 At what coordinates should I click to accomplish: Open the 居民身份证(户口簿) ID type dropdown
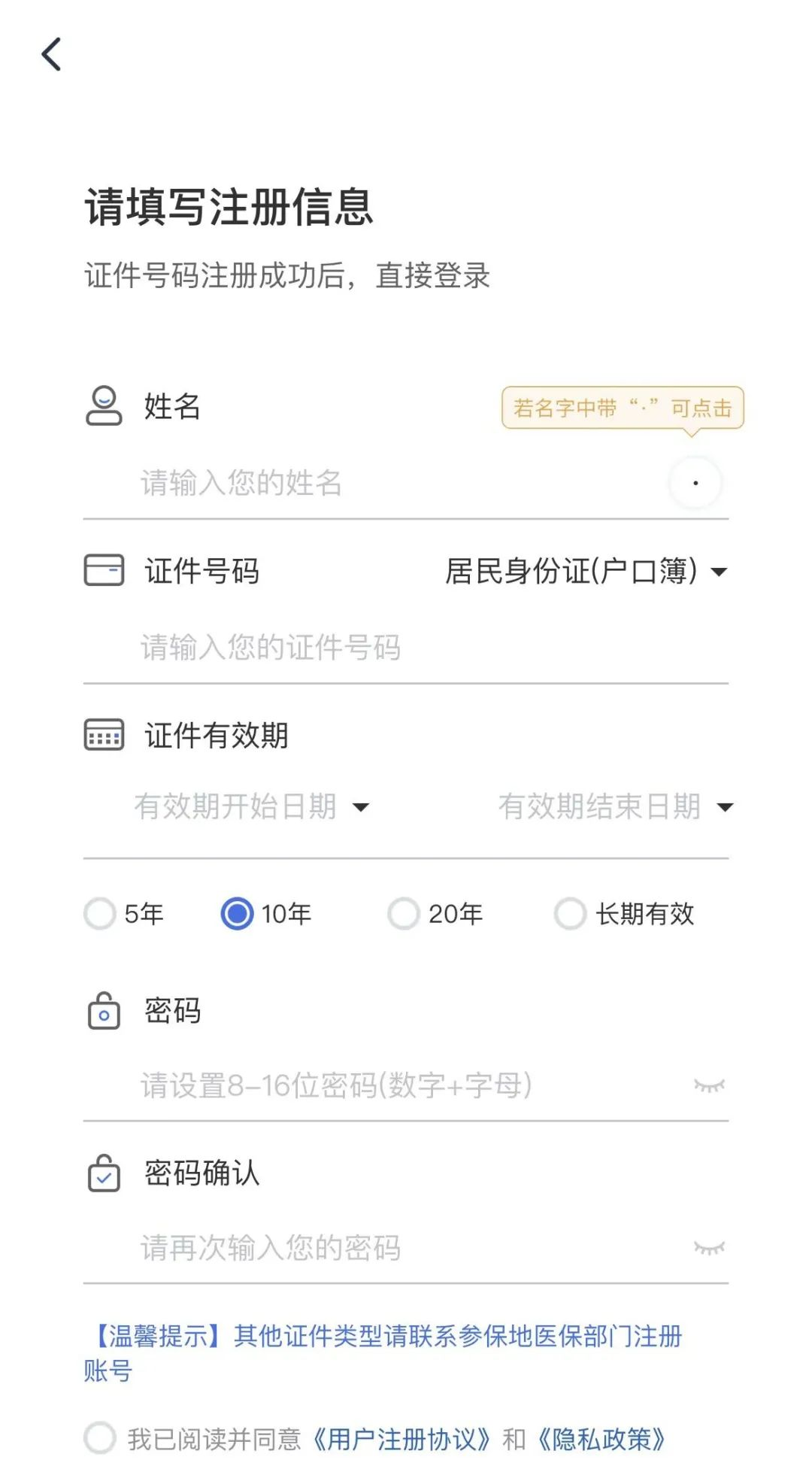point(586,572)
